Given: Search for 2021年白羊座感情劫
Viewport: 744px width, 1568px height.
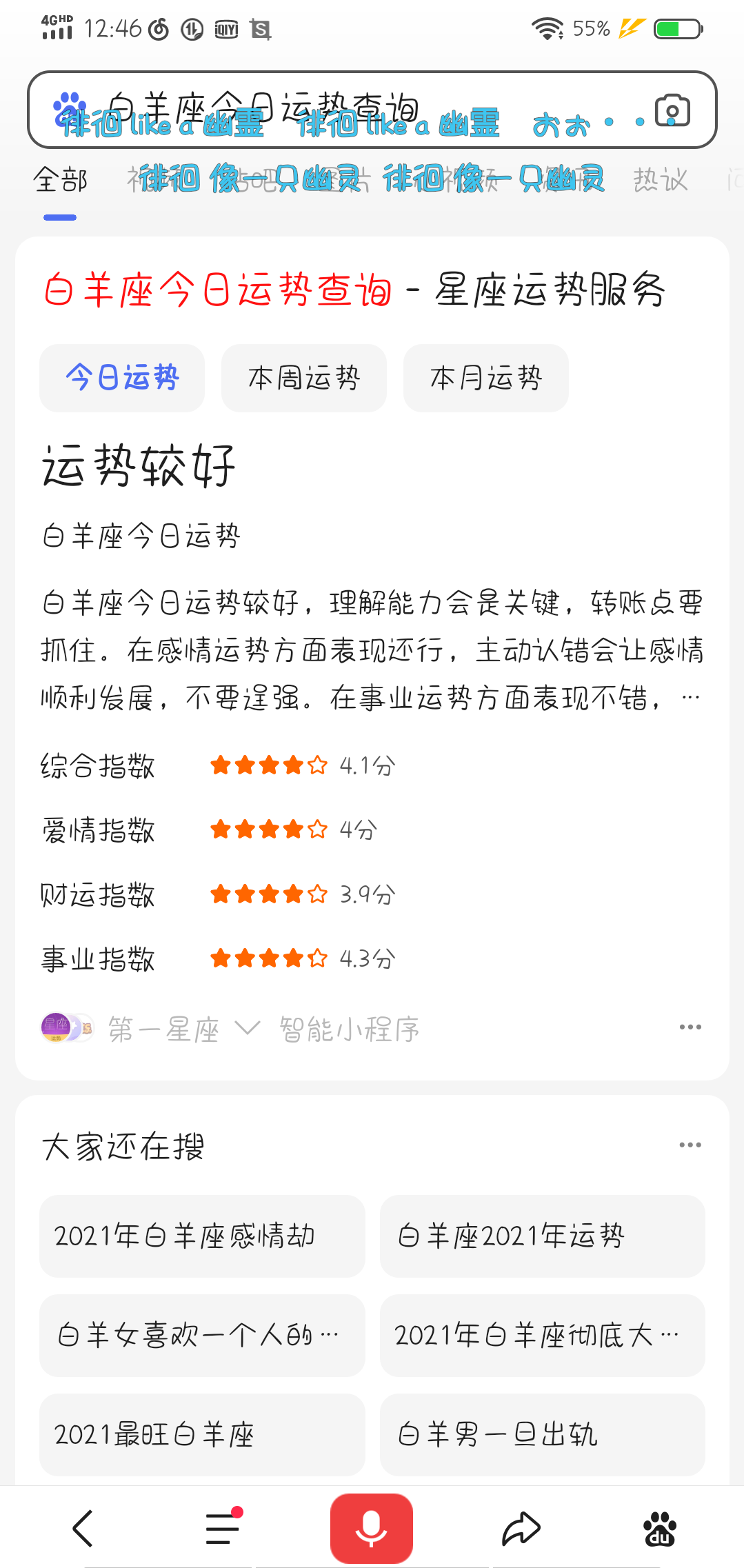Looking at the screenshot, I should [201, 1236].
